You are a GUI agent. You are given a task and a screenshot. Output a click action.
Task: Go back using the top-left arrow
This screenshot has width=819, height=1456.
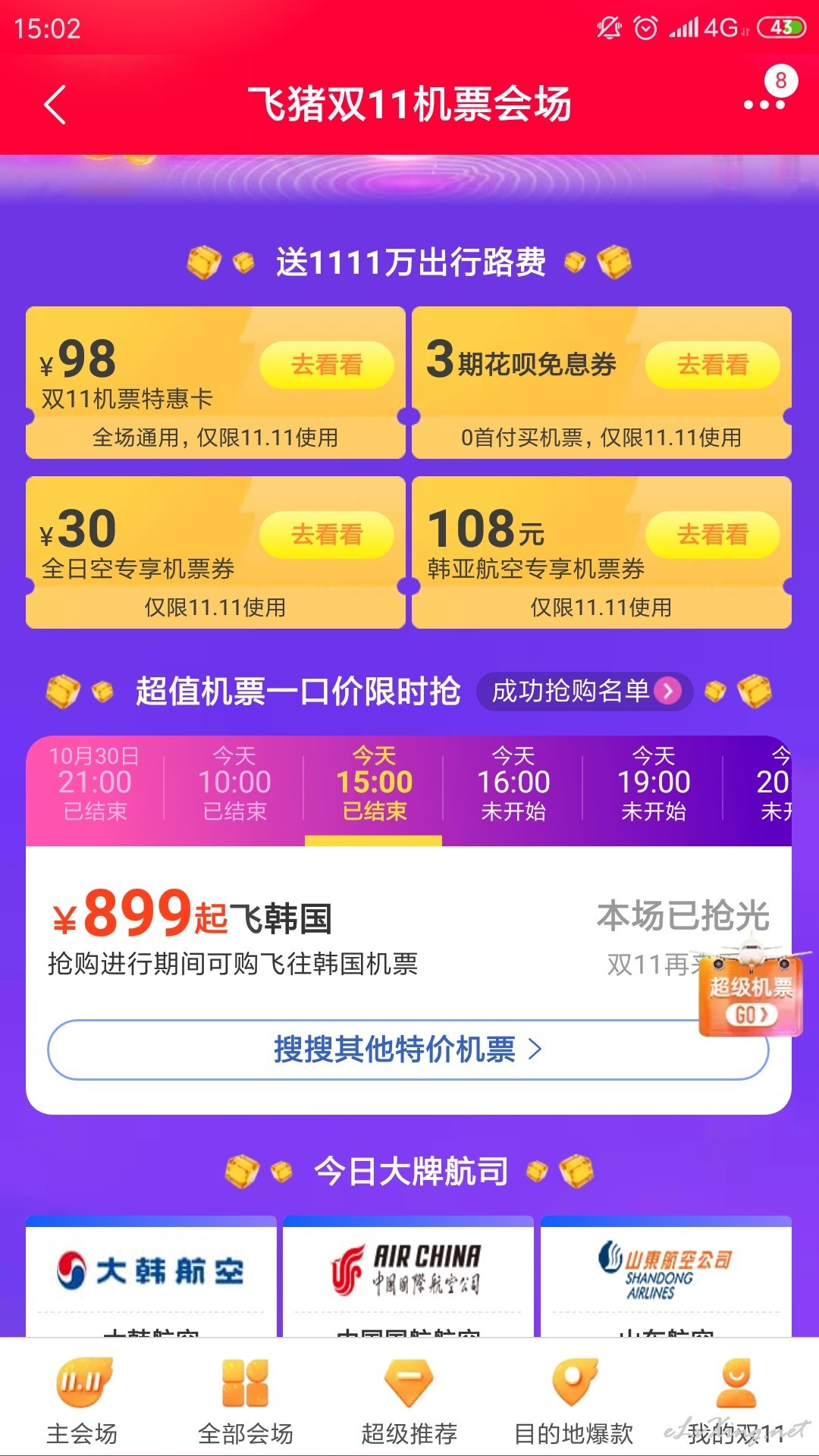point(55,105)
